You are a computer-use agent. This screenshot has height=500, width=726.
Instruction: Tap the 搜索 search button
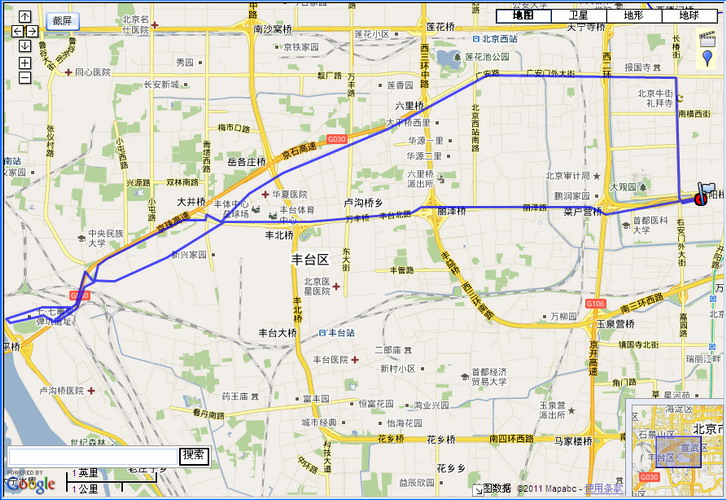(x=195, y=456)
